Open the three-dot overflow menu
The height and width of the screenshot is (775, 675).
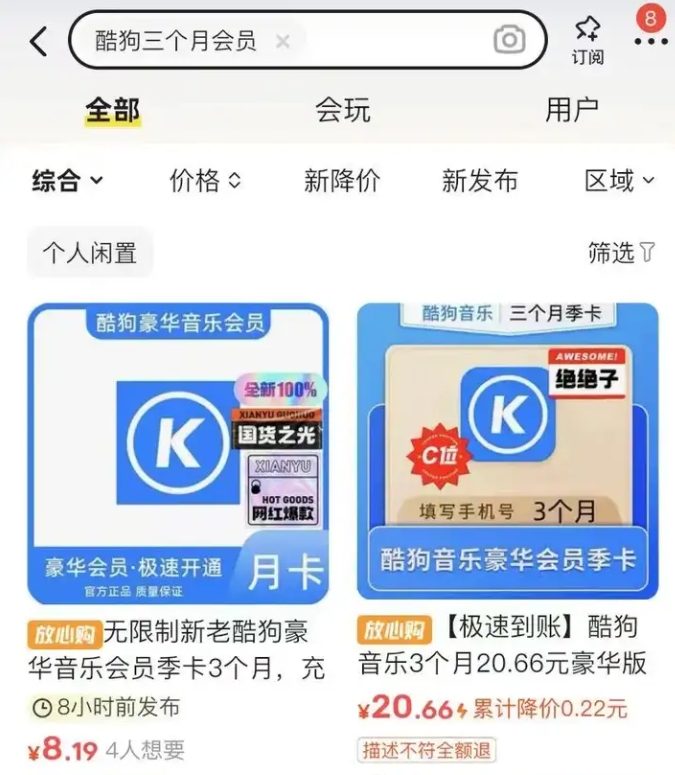pyautogui.click(x=649, y=42)
